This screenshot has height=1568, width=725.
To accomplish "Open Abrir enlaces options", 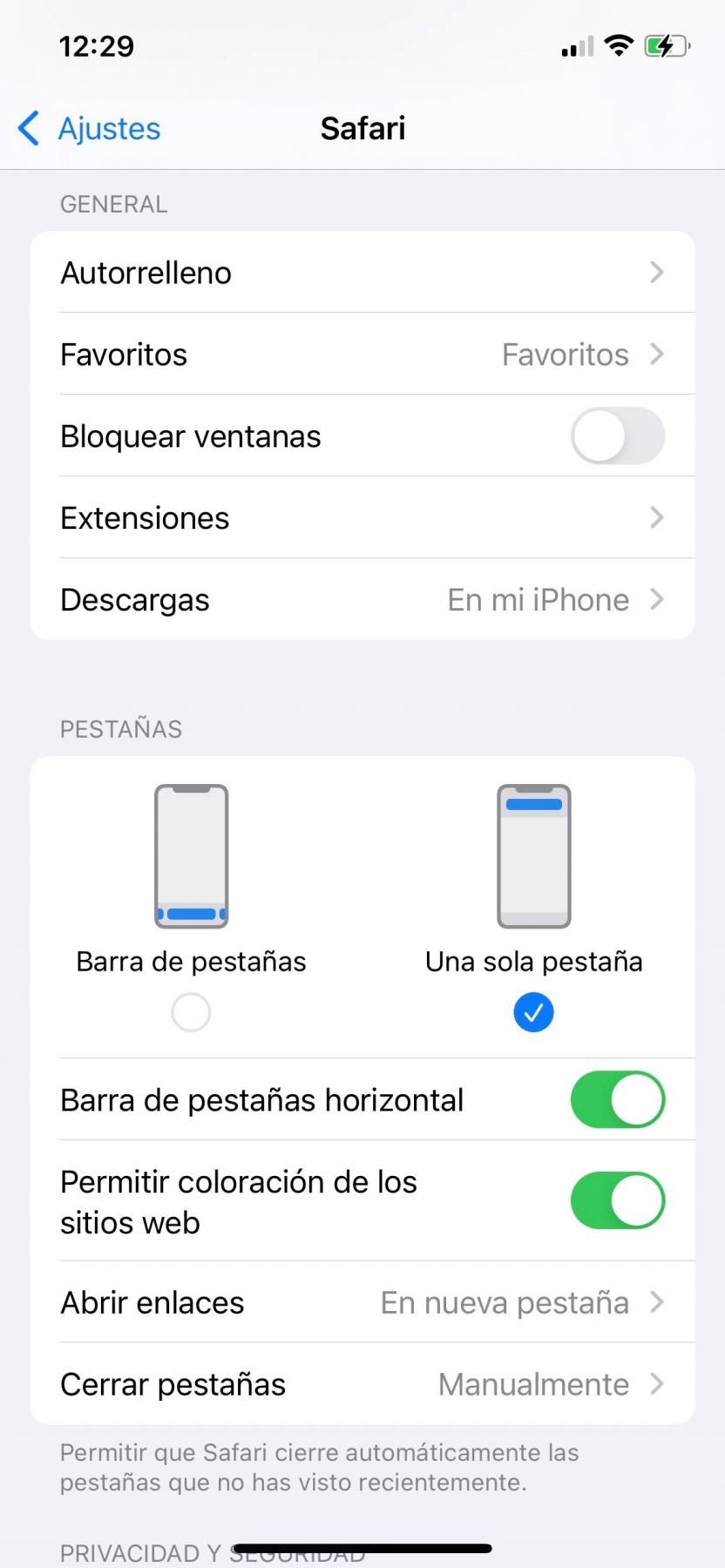I will click(x=362, y=1302).
